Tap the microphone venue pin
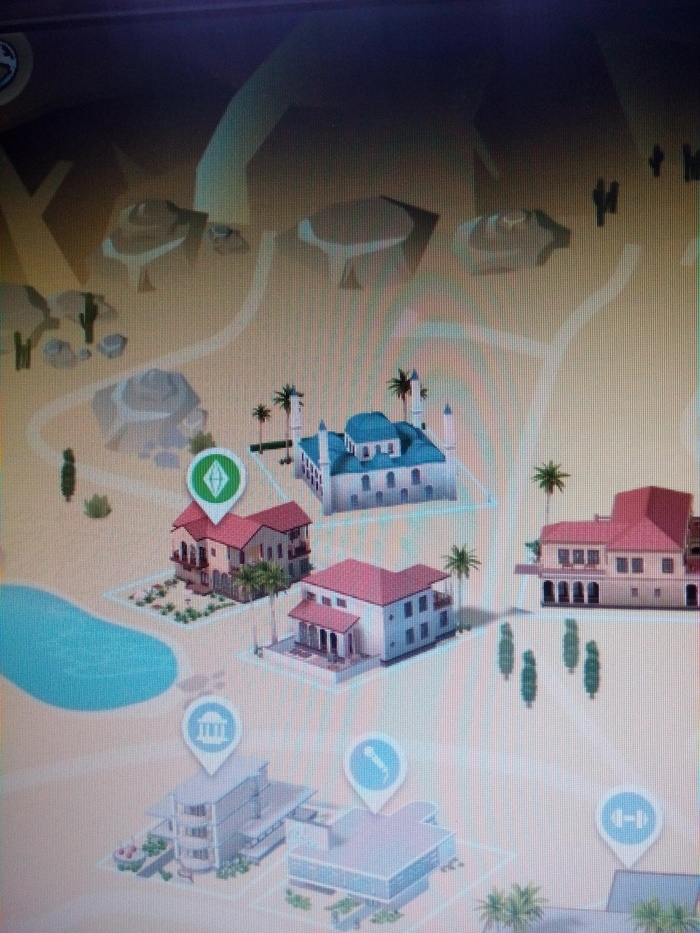 [x=375, y=768]
